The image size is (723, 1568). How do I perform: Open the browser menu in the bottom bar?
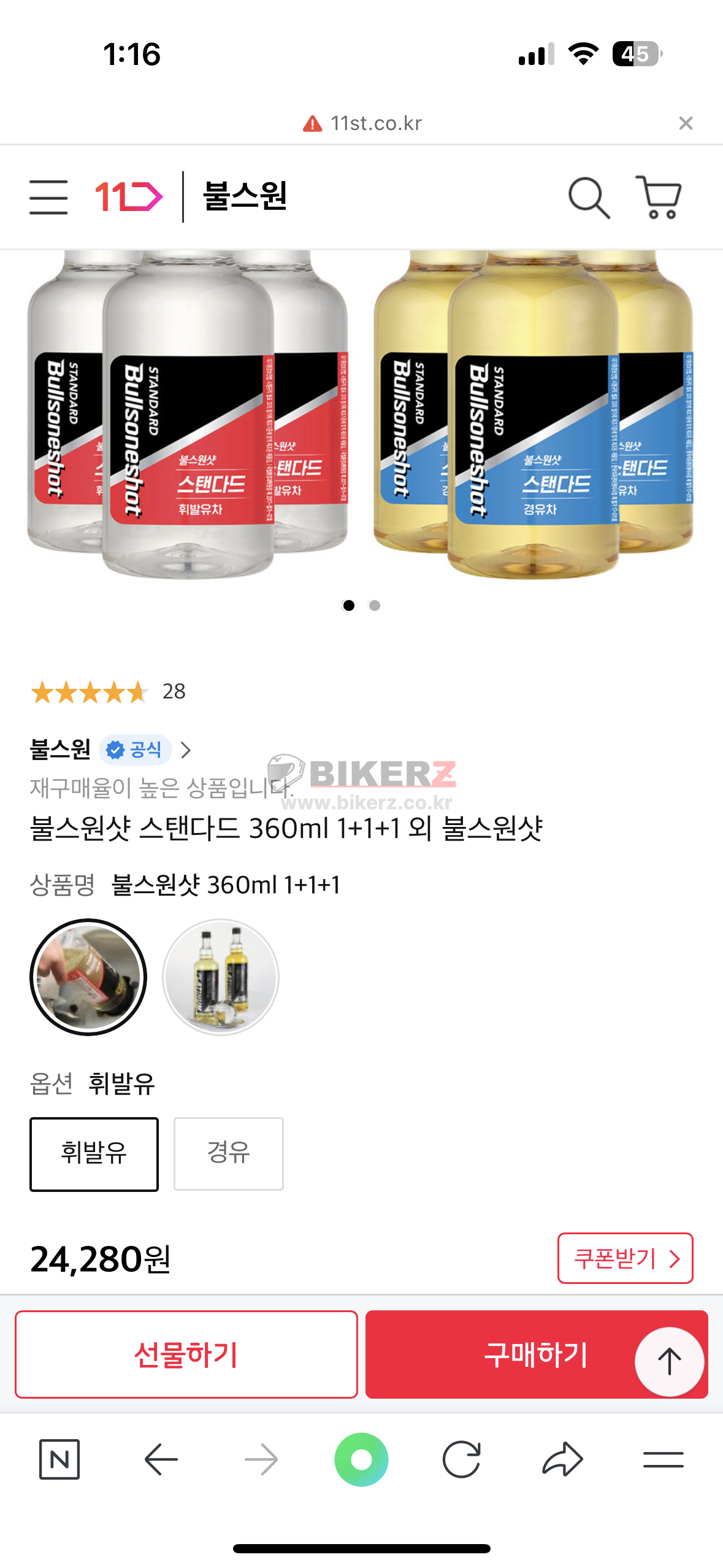(663, 1459)
